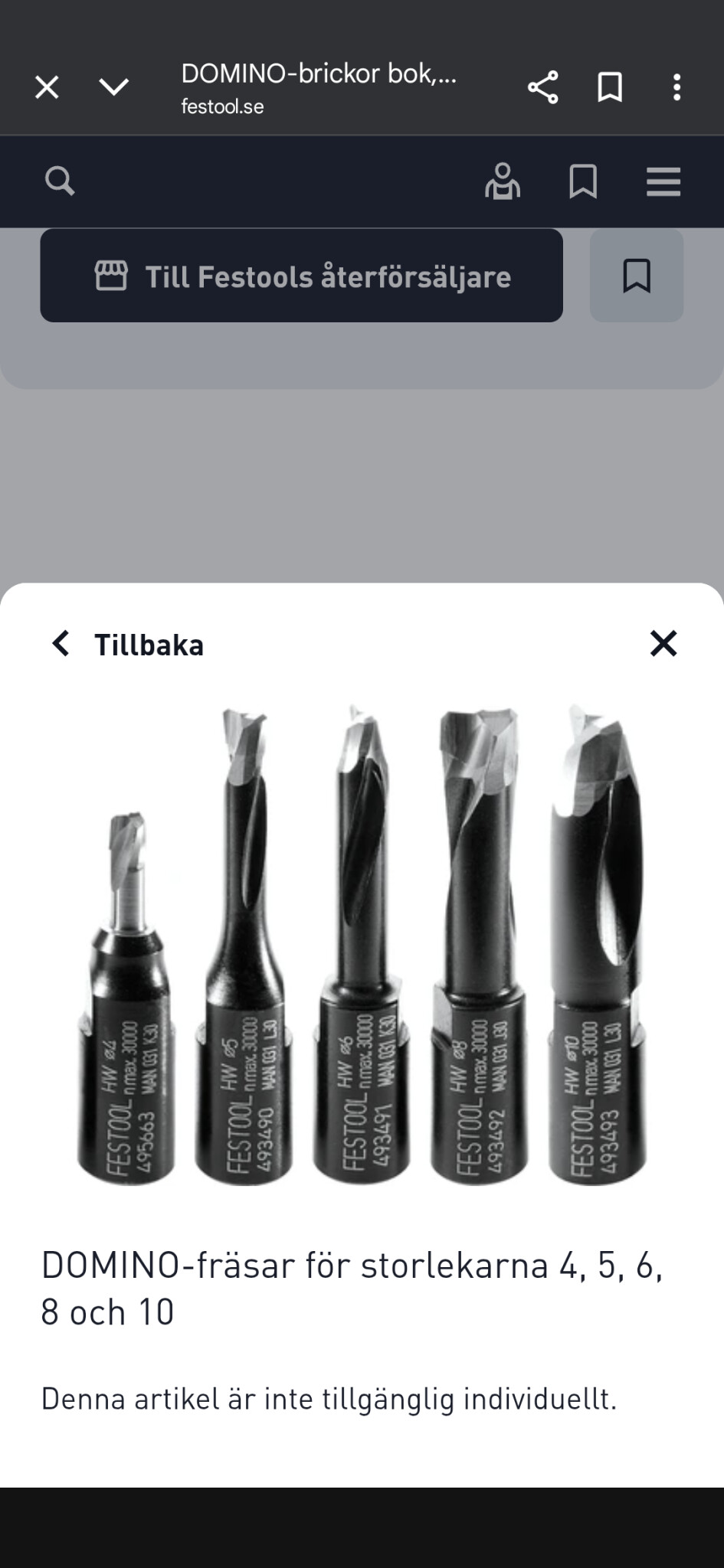724x1568 pixels.
Task: Go to Till Festools återförsäljare
Action: pos(301,276)
